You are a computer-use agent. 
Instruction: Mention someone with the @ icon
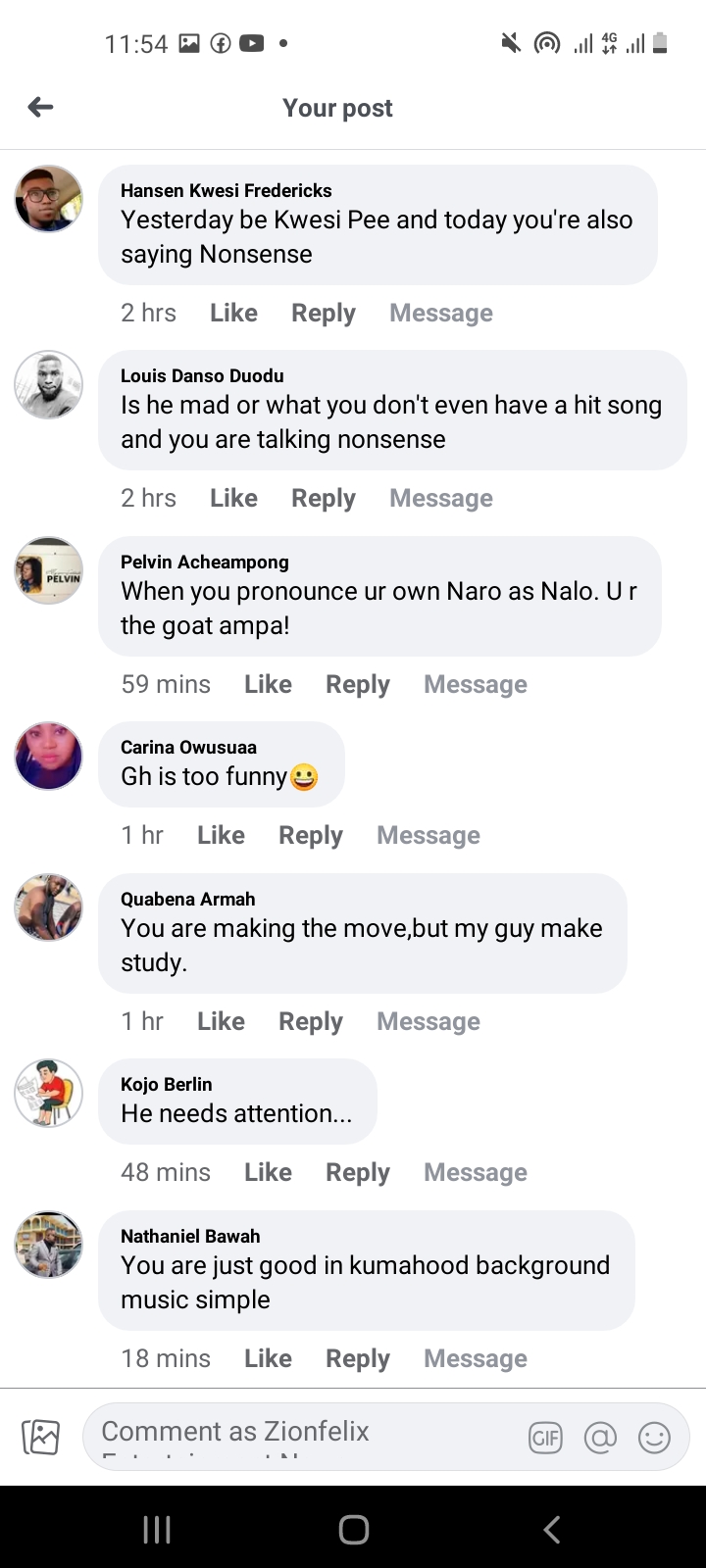tap(600, 1438)
